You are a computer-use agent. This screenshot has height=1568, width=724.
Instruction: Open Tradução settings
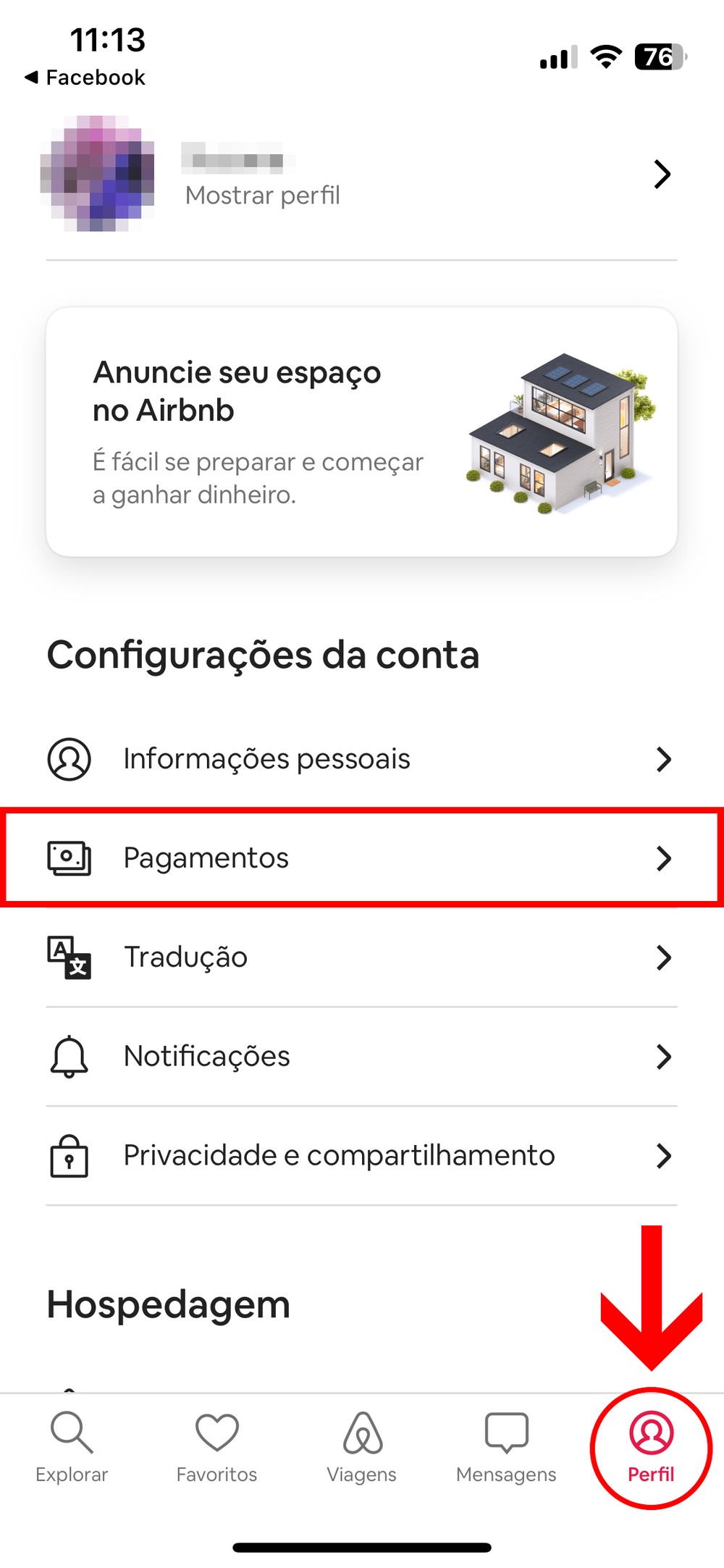coord(361,957)
